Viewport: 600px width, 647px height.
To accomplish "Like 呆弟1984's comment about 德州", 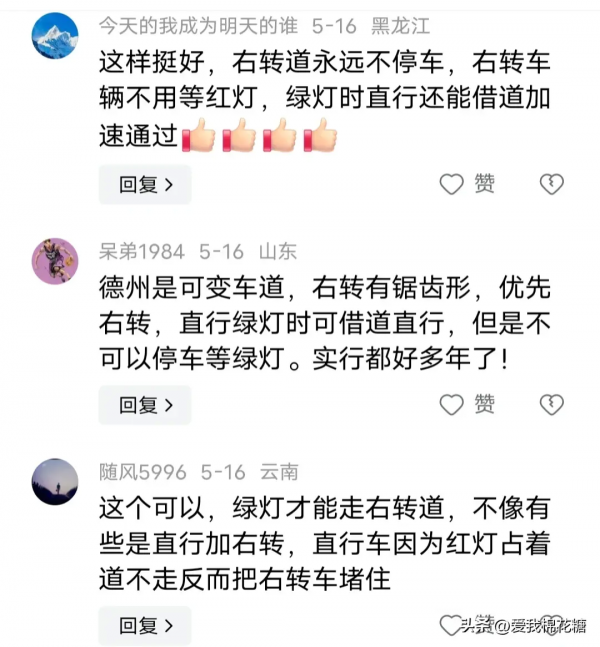I will point(467,404).
